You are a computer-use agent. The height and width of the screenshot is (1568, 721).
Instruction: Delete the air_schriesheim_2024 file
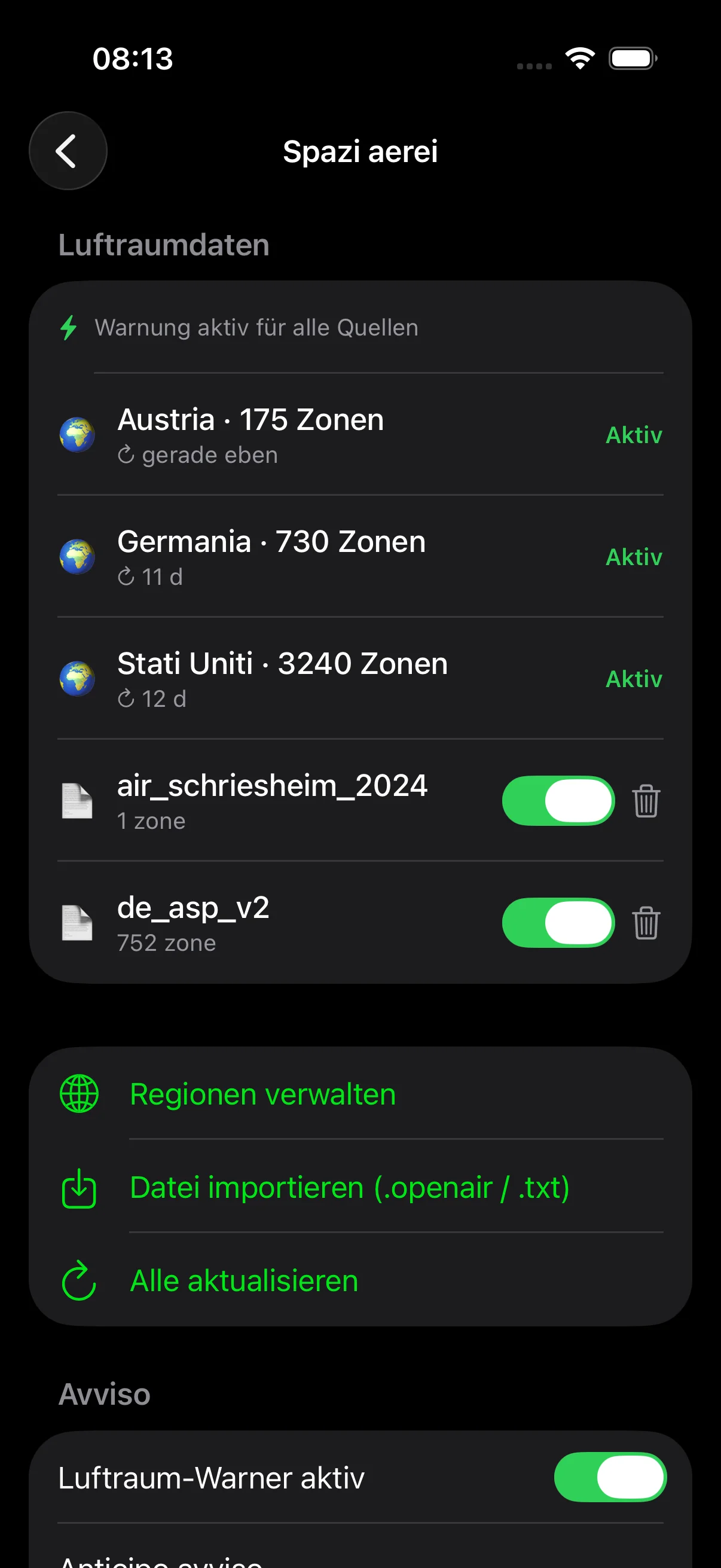coord(646,800)
